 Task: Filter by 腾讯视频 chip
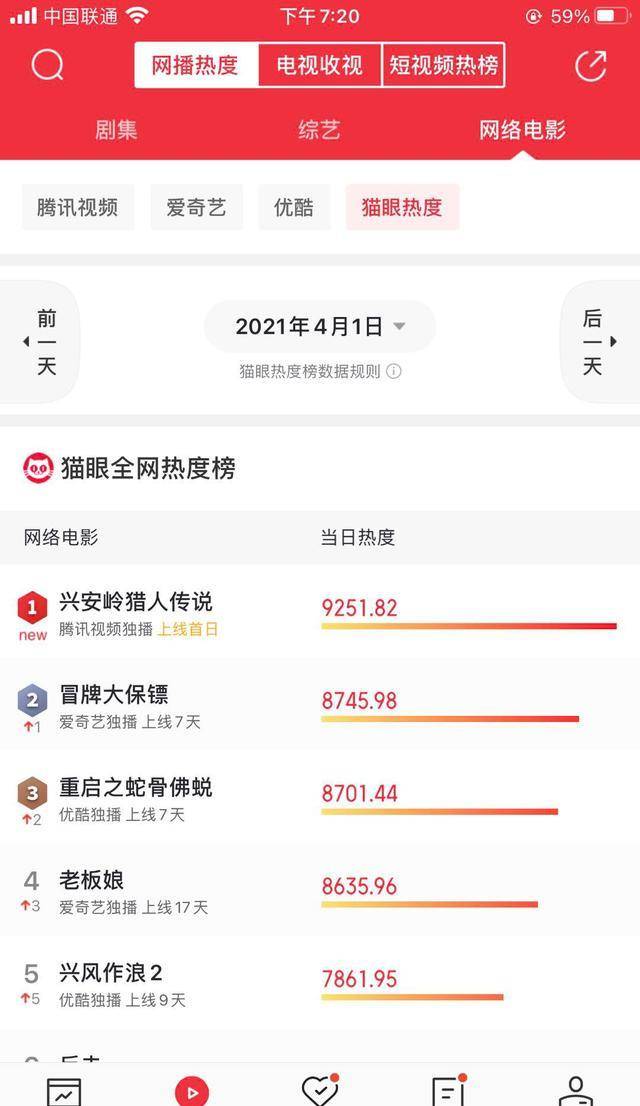[x=78, y=207]
